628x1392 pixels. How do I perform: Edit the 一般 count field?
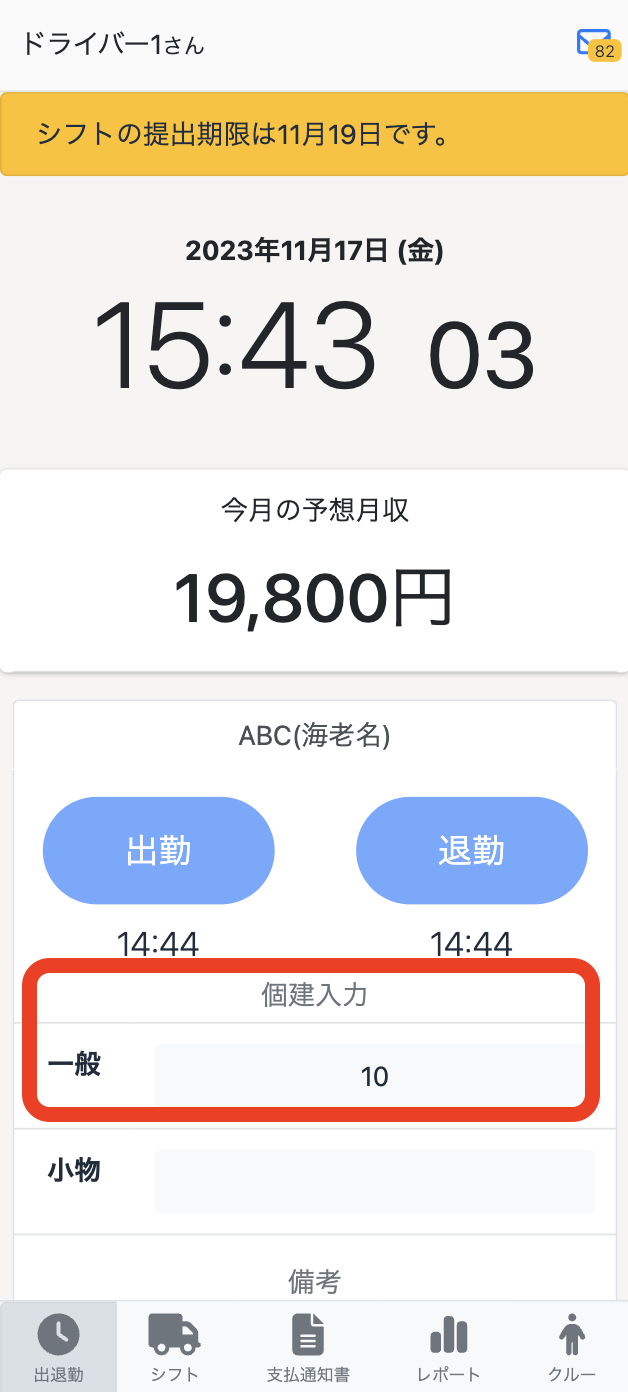[x=374, y=1076]
